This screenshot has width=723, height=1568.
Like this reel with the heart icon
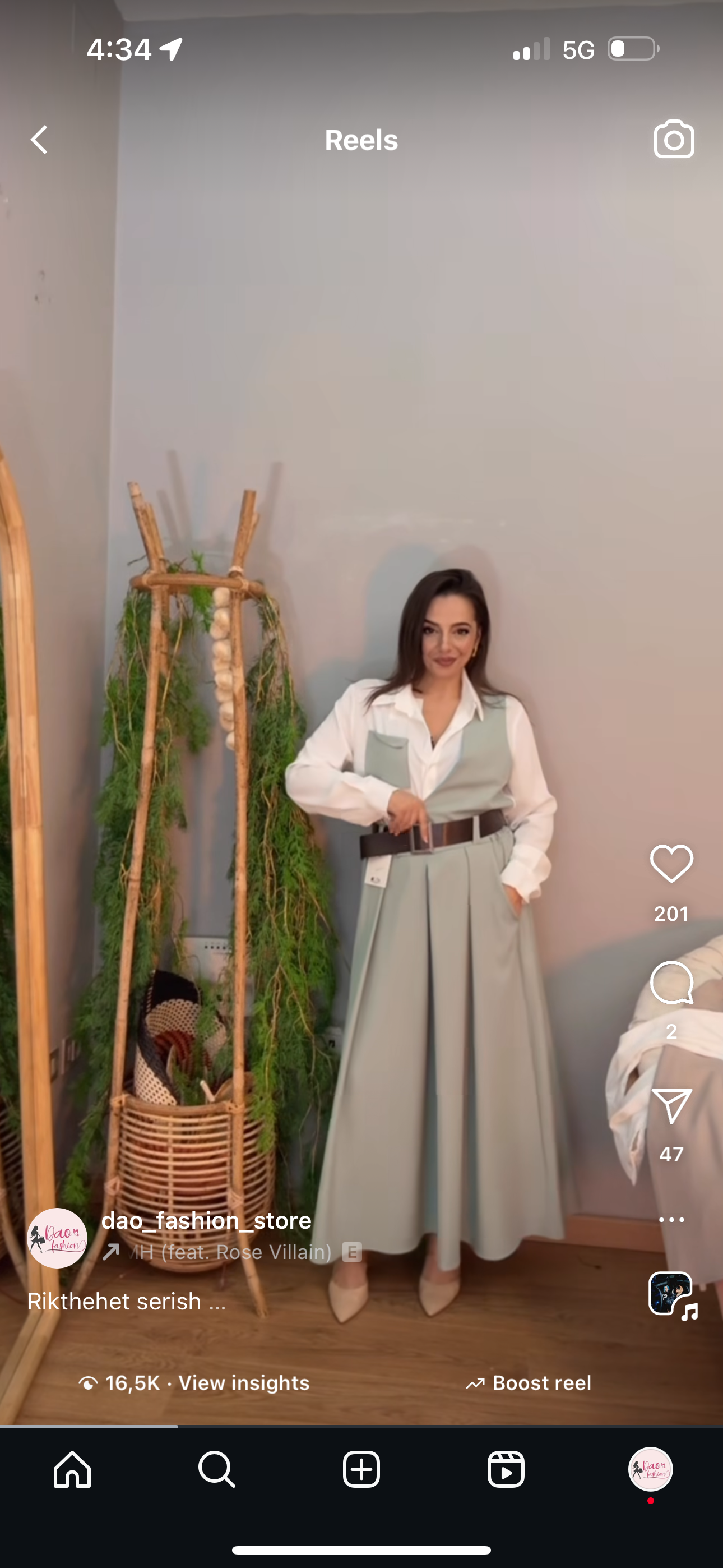(671, 863)
